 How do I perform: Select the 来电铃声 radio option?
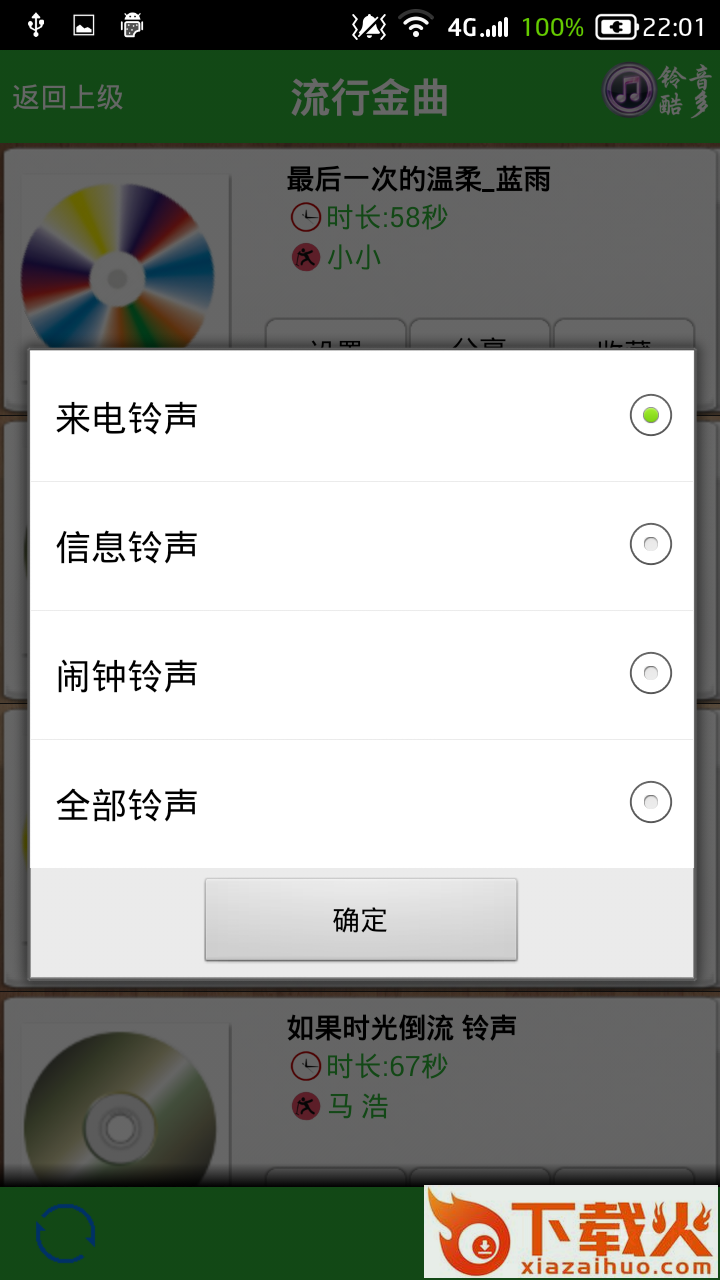point(650,416)
